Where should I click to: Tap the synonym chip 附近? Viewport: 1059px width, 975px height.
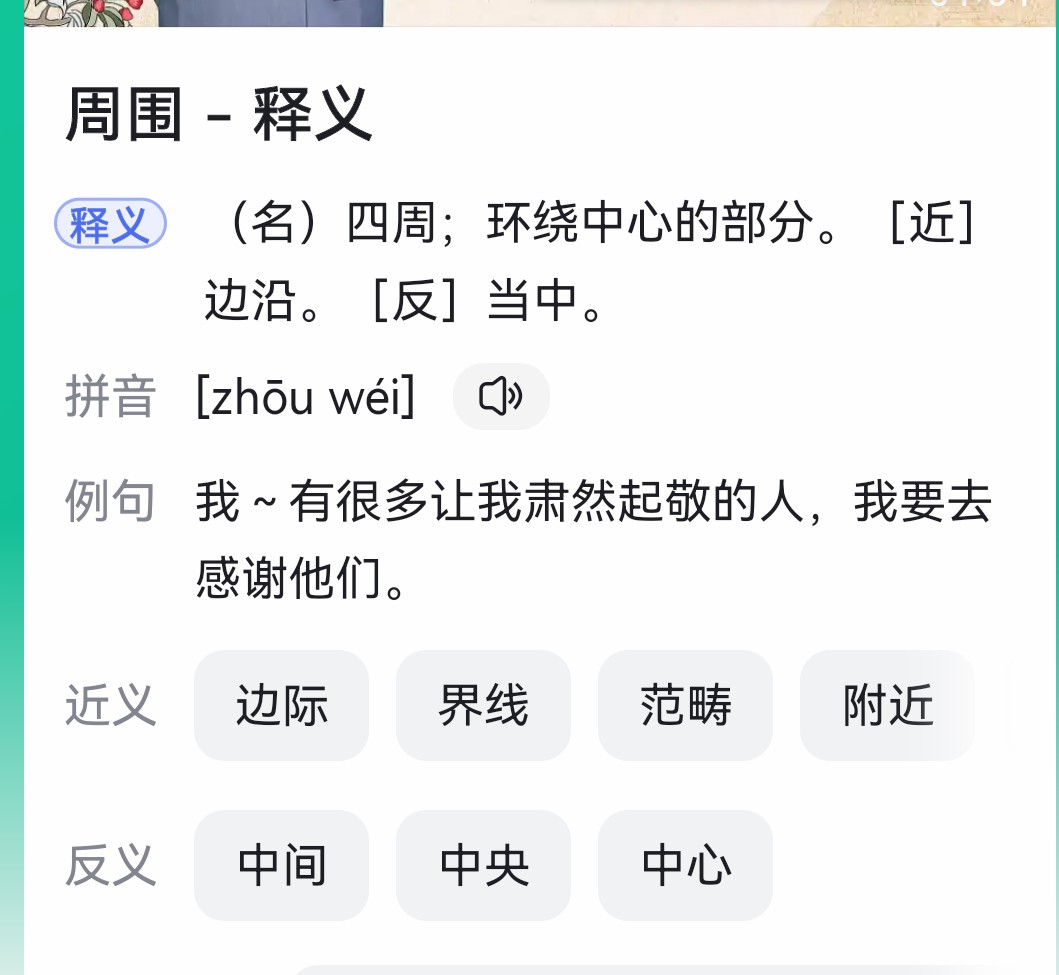(x=887, y=705)
